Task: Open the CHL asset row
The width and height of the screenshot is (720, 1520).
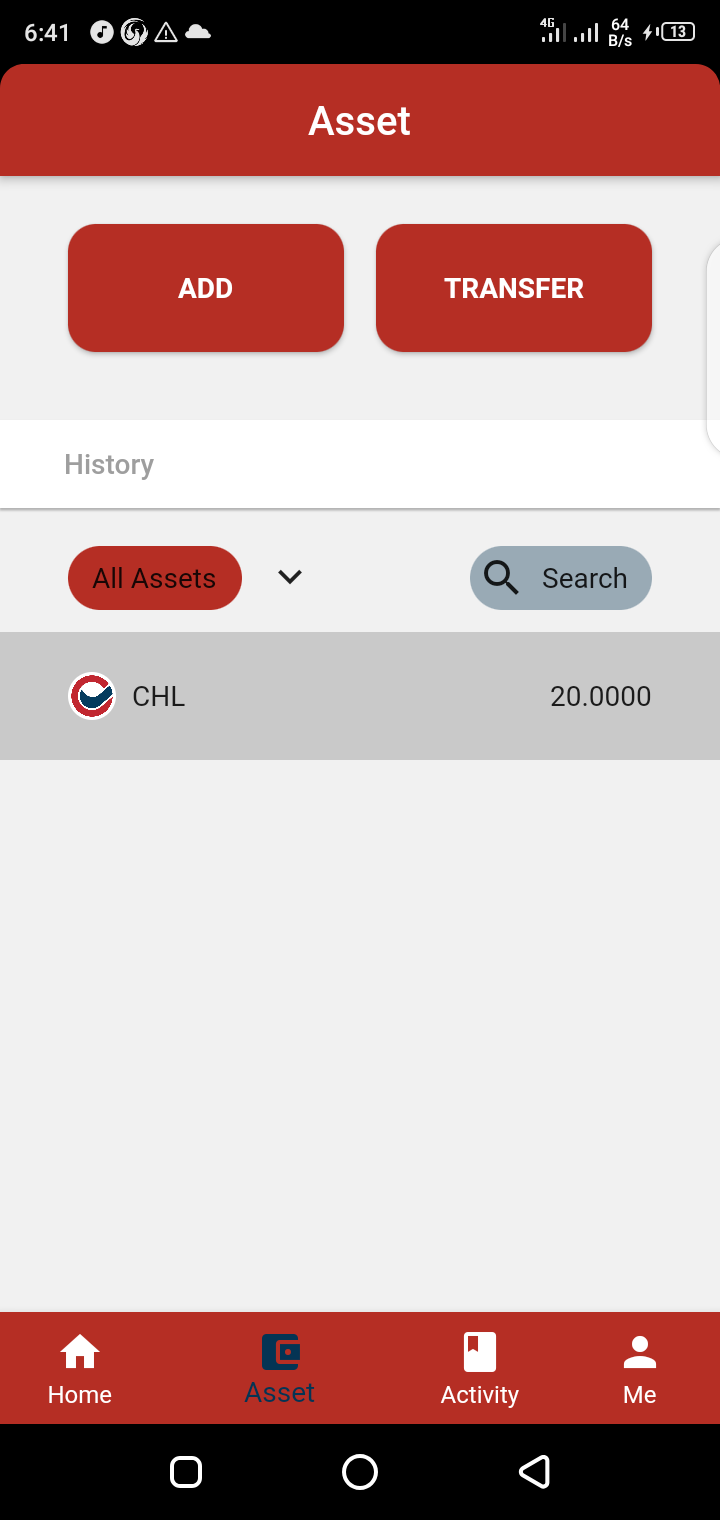Action: tap(360, 696)
